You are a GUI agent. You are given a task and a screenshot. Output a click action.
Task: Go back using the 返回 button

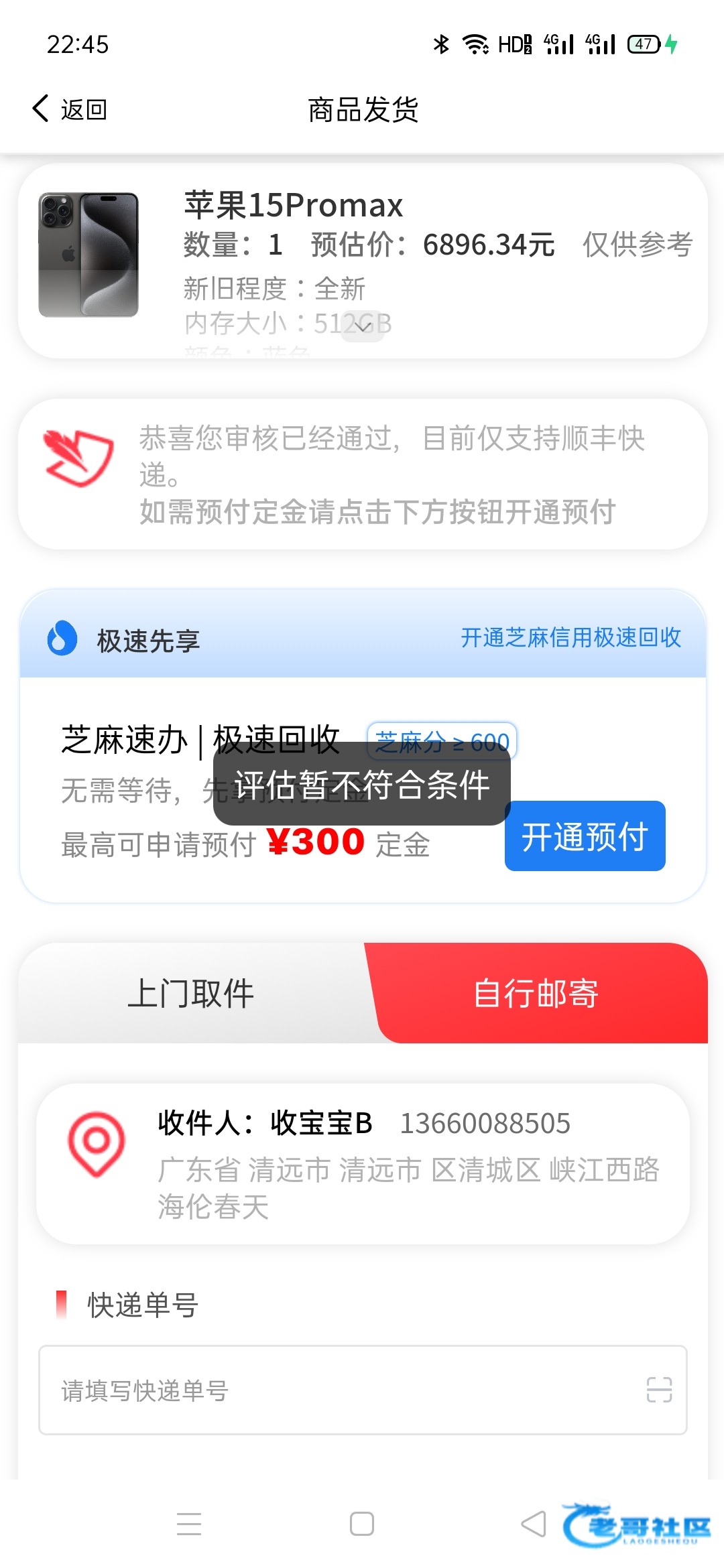pyautogui.click(x=70, y=109)
